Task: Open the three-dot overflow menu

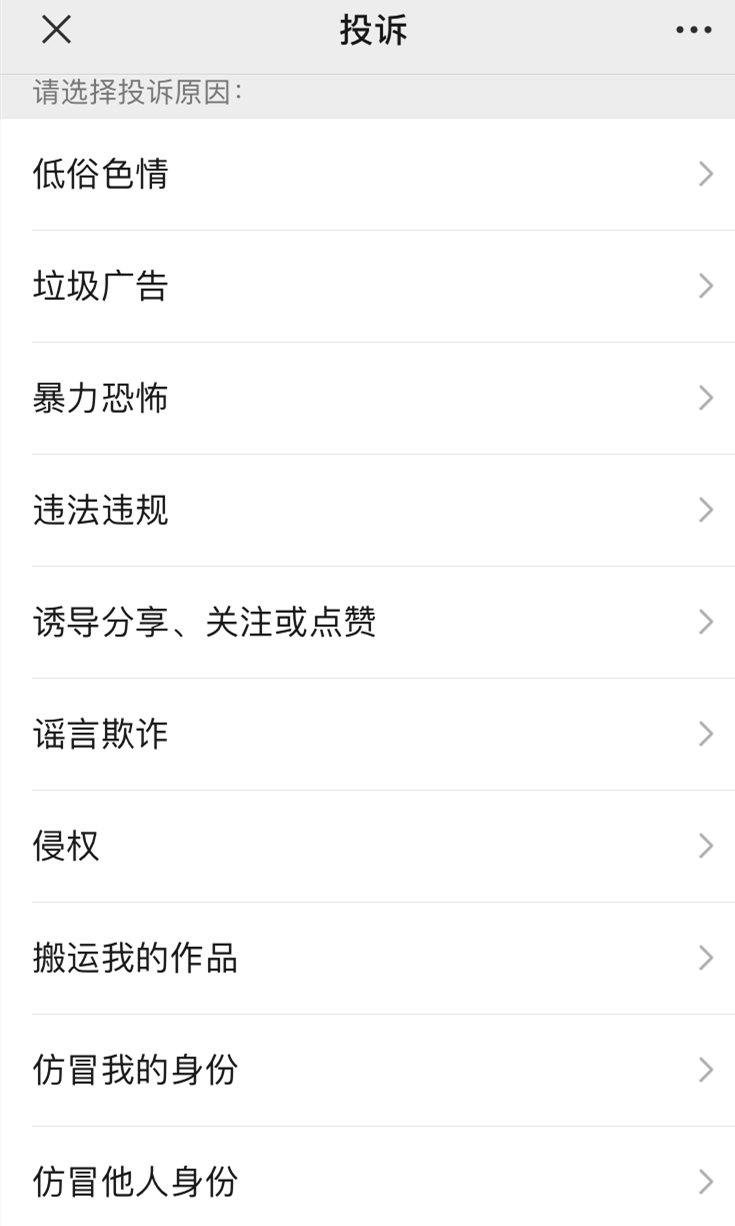Action: click(693, 30)
